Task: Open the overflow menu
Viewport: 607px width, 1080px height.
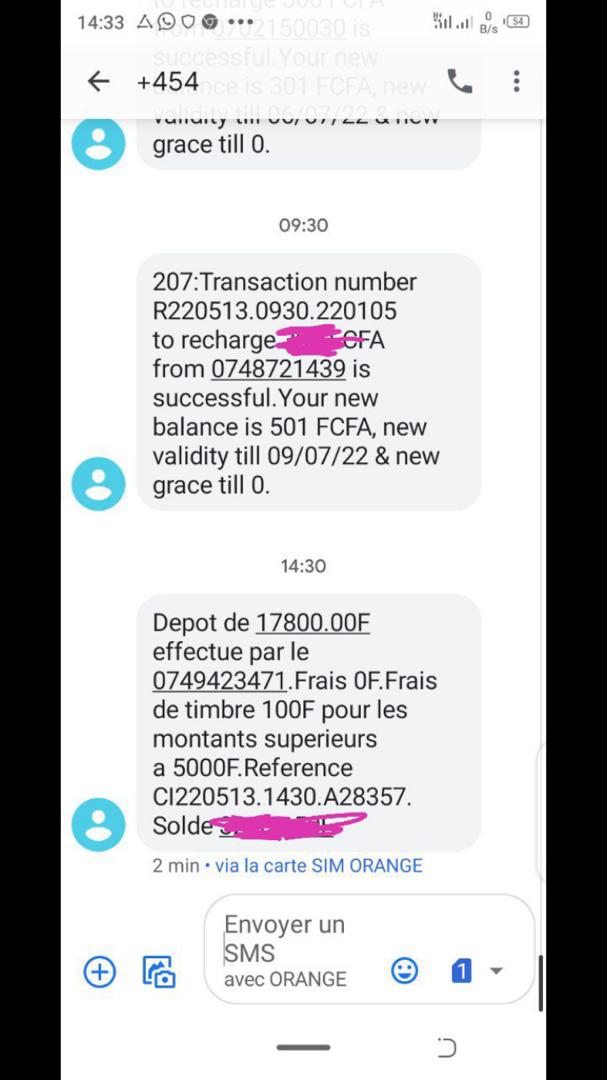Action: pyautogui.click(x=516, y=82)
